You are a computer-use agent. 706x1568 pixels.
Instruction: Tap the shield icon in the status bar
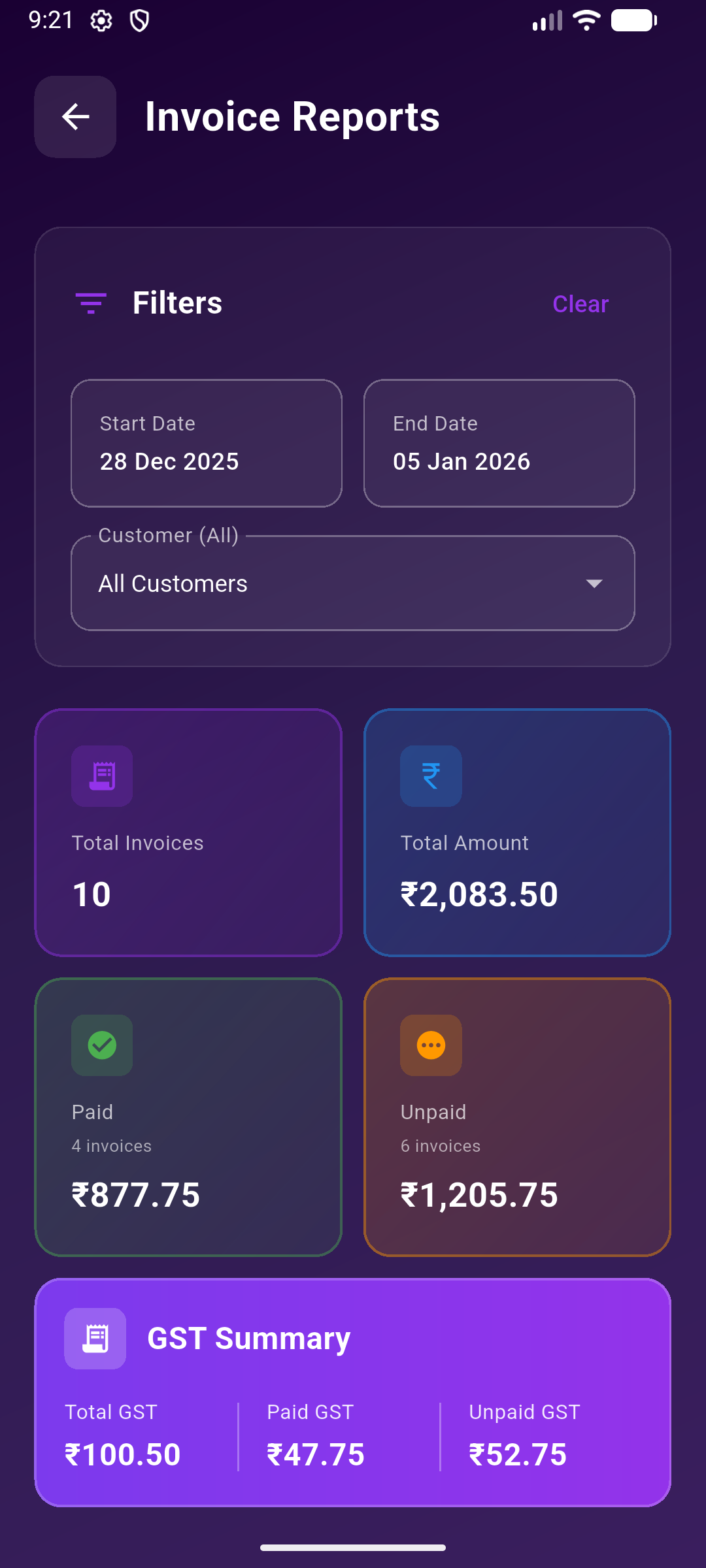click(x=139, y=20)
